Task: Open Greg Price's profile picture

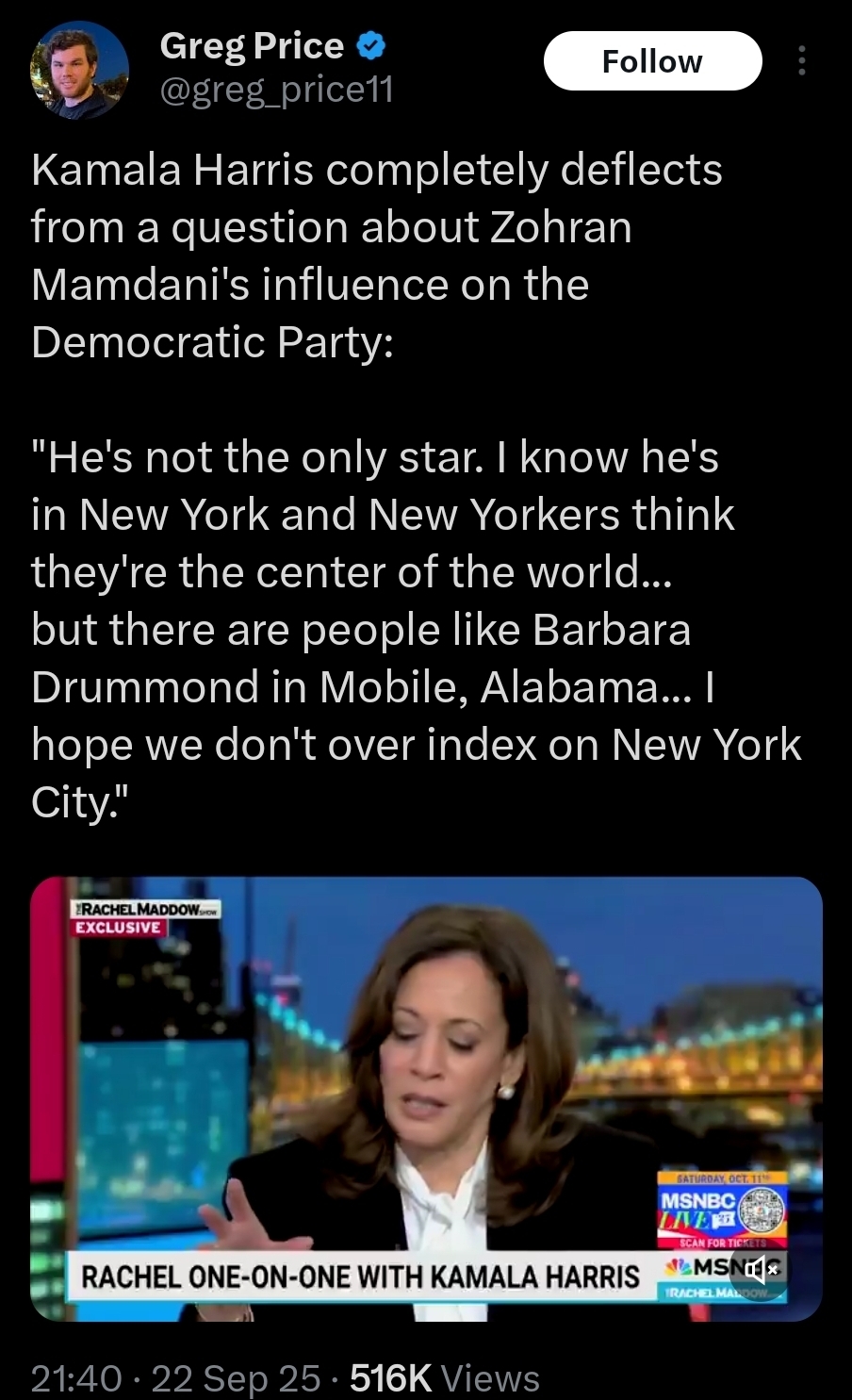Action: (x=79, y=70)
